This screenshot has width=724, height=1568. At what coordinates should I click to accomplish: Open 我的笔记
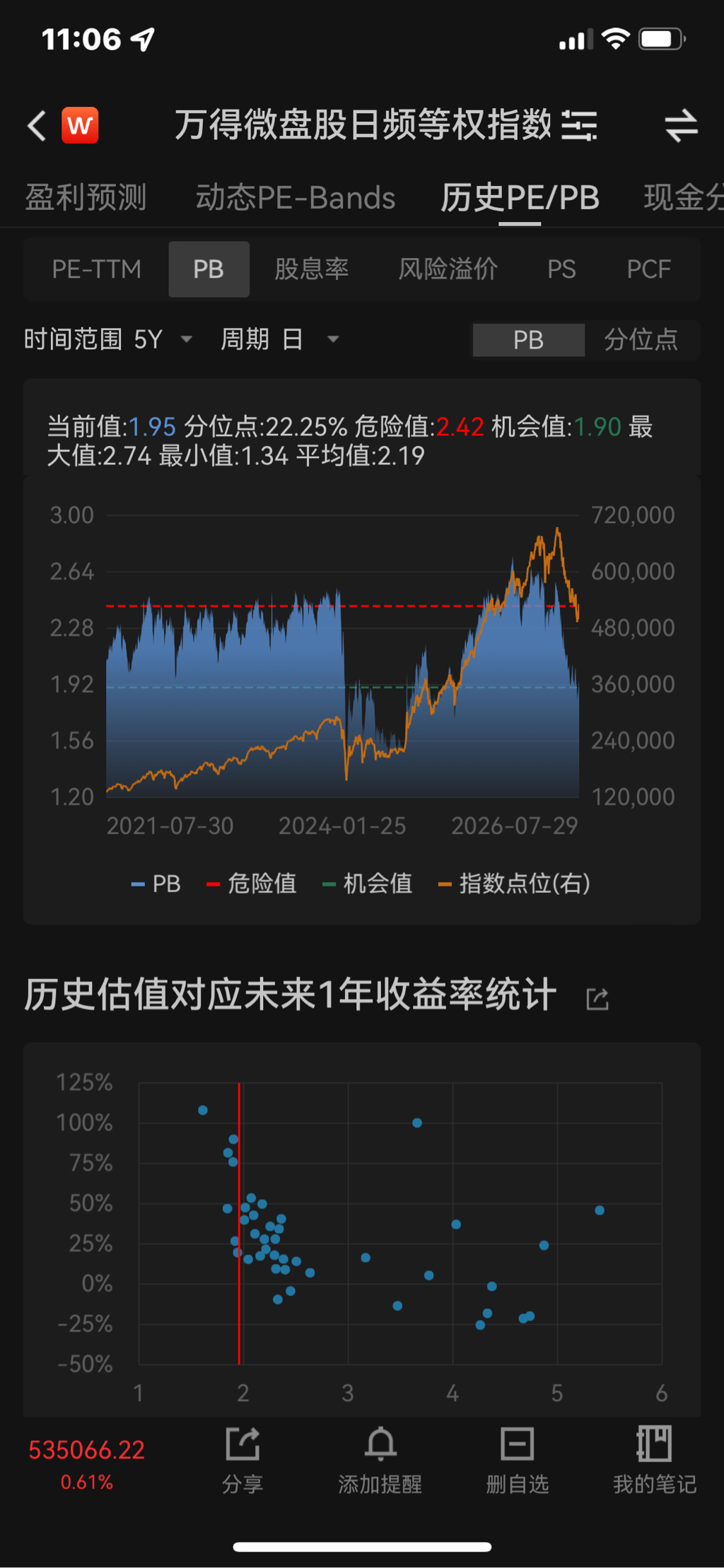pyautogui.click(x=654, y=1459)
